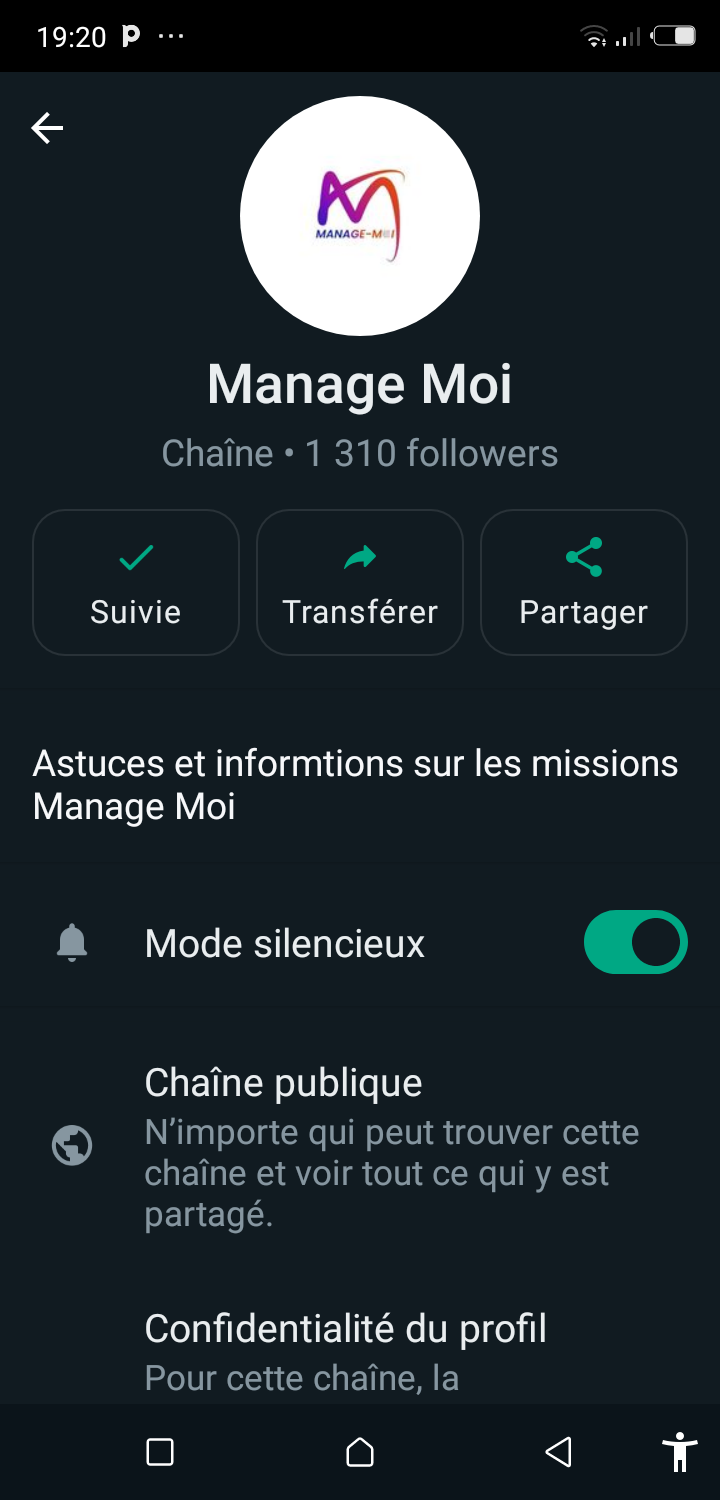Go back using the top-left arrow

47,128
